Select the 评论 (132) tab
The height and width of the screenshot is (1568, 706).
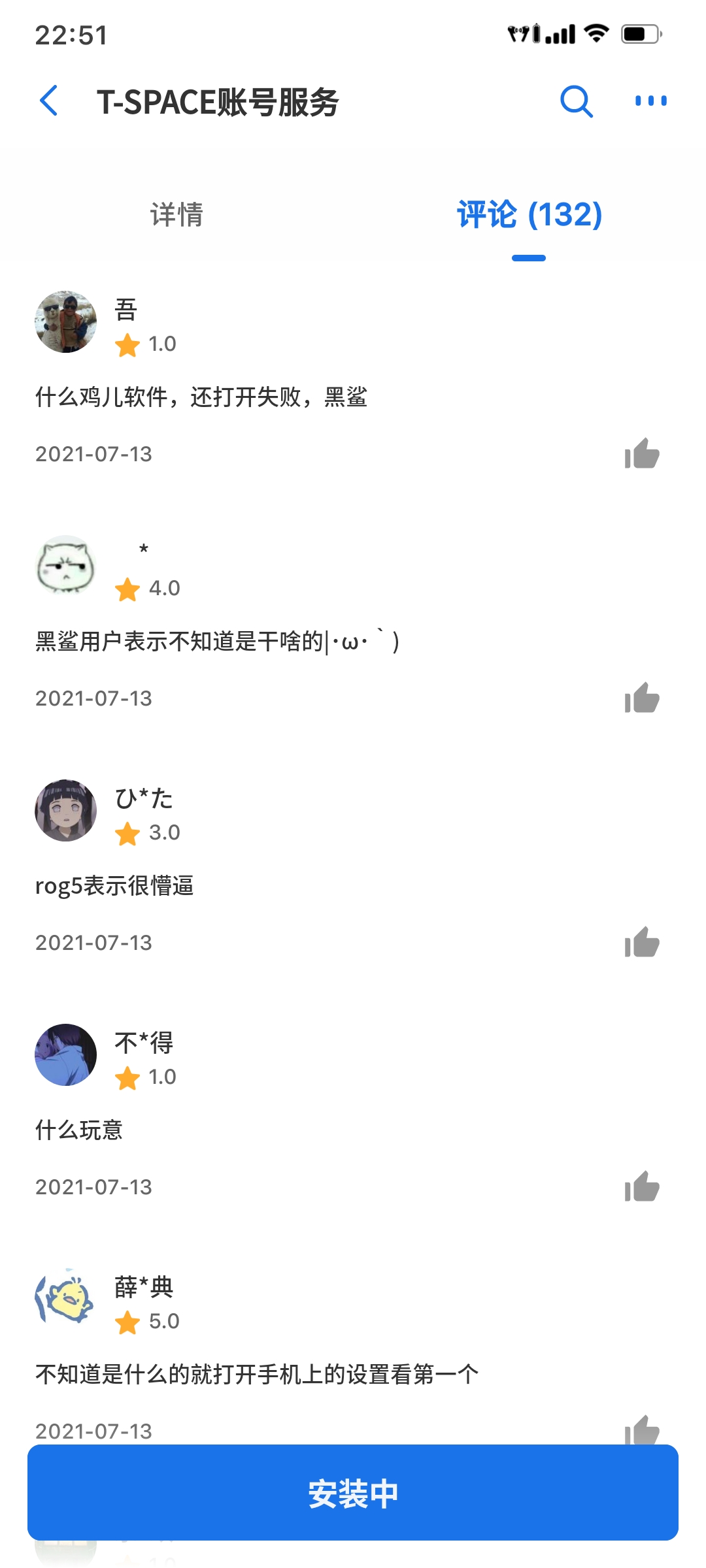529,214
